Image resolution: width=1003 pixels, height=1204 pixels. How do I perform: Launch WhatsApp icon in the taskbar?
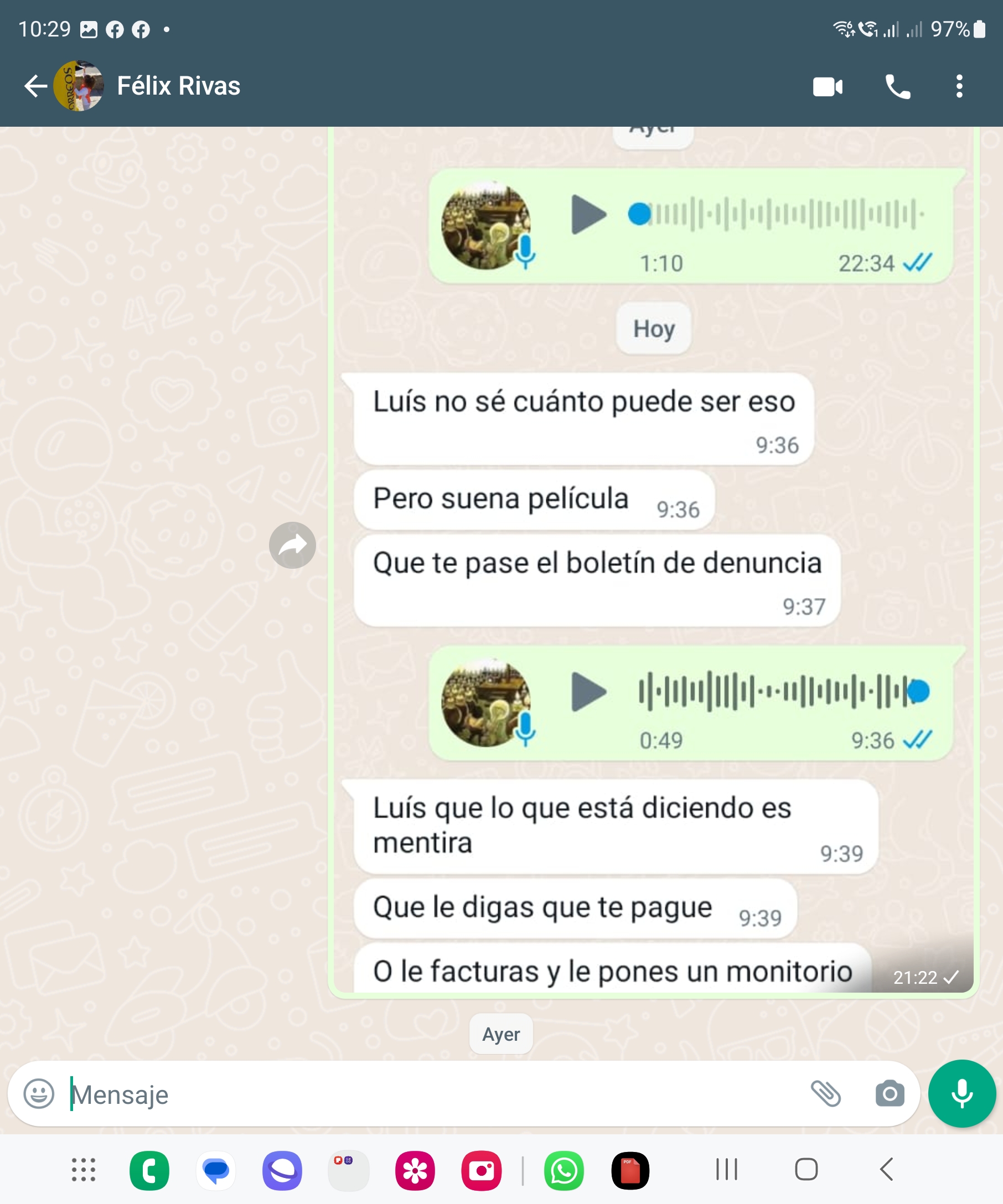coord(563,1170)
